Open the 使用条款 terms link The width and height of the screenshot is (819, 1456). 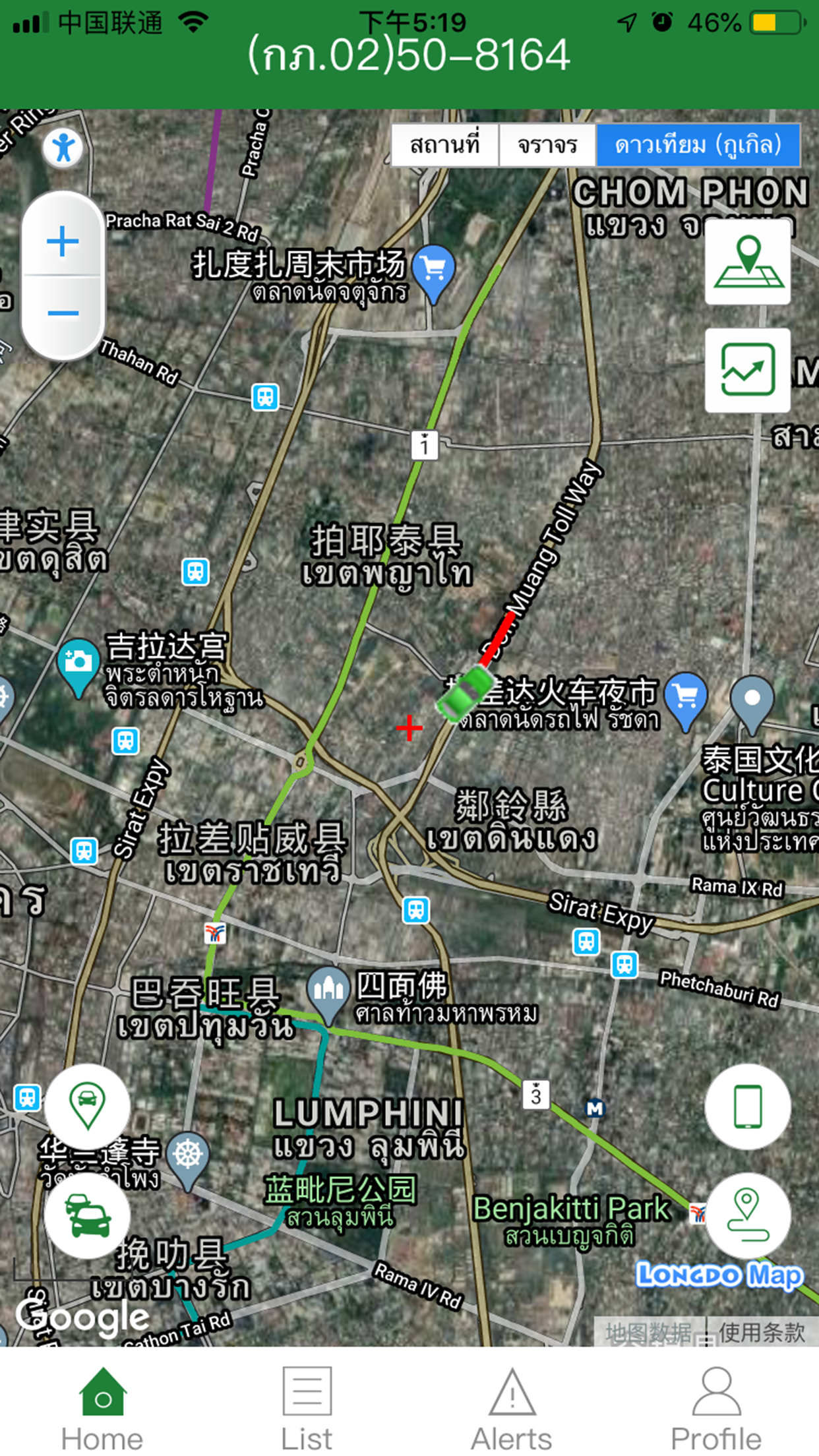[762, 1333]
